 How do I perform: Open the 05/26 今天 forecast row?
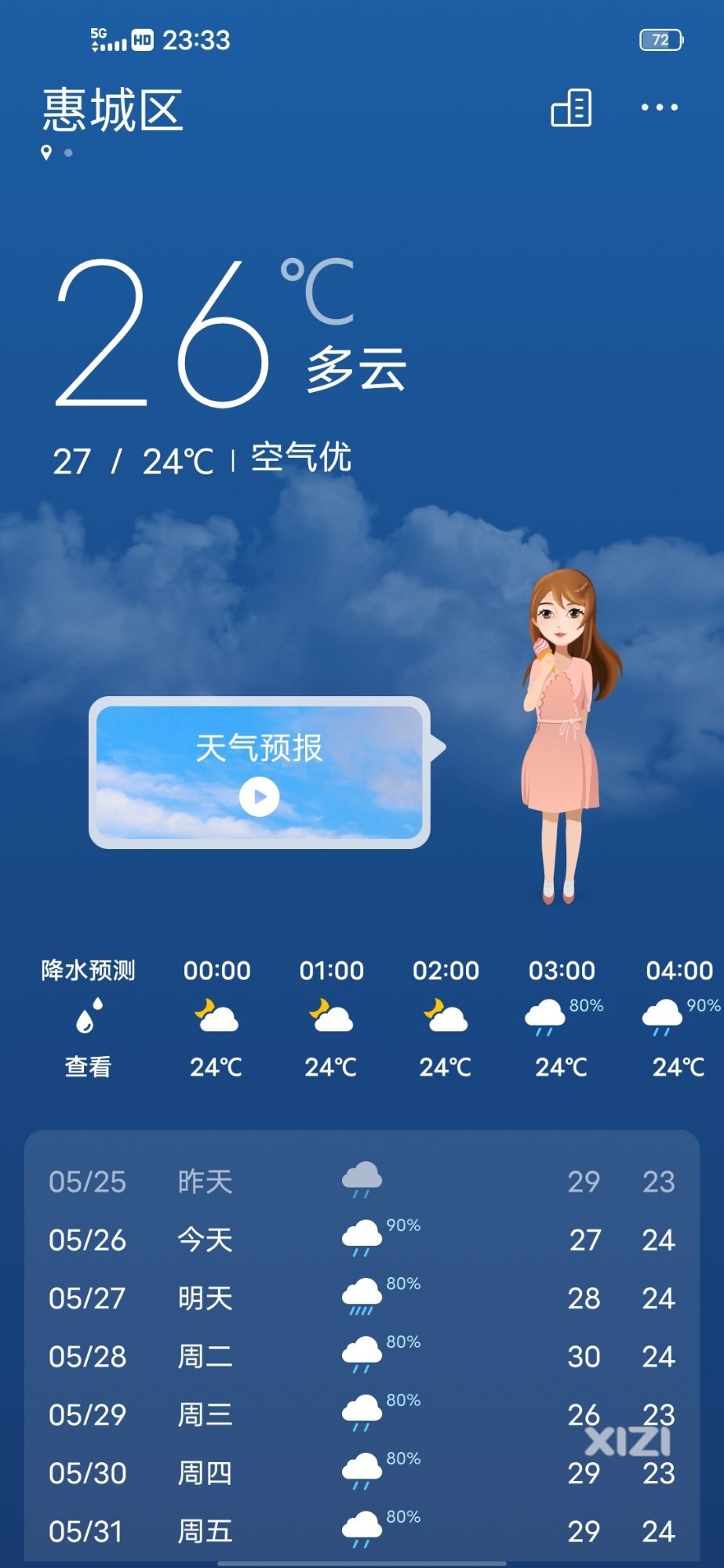click(x=361, y=1240)
